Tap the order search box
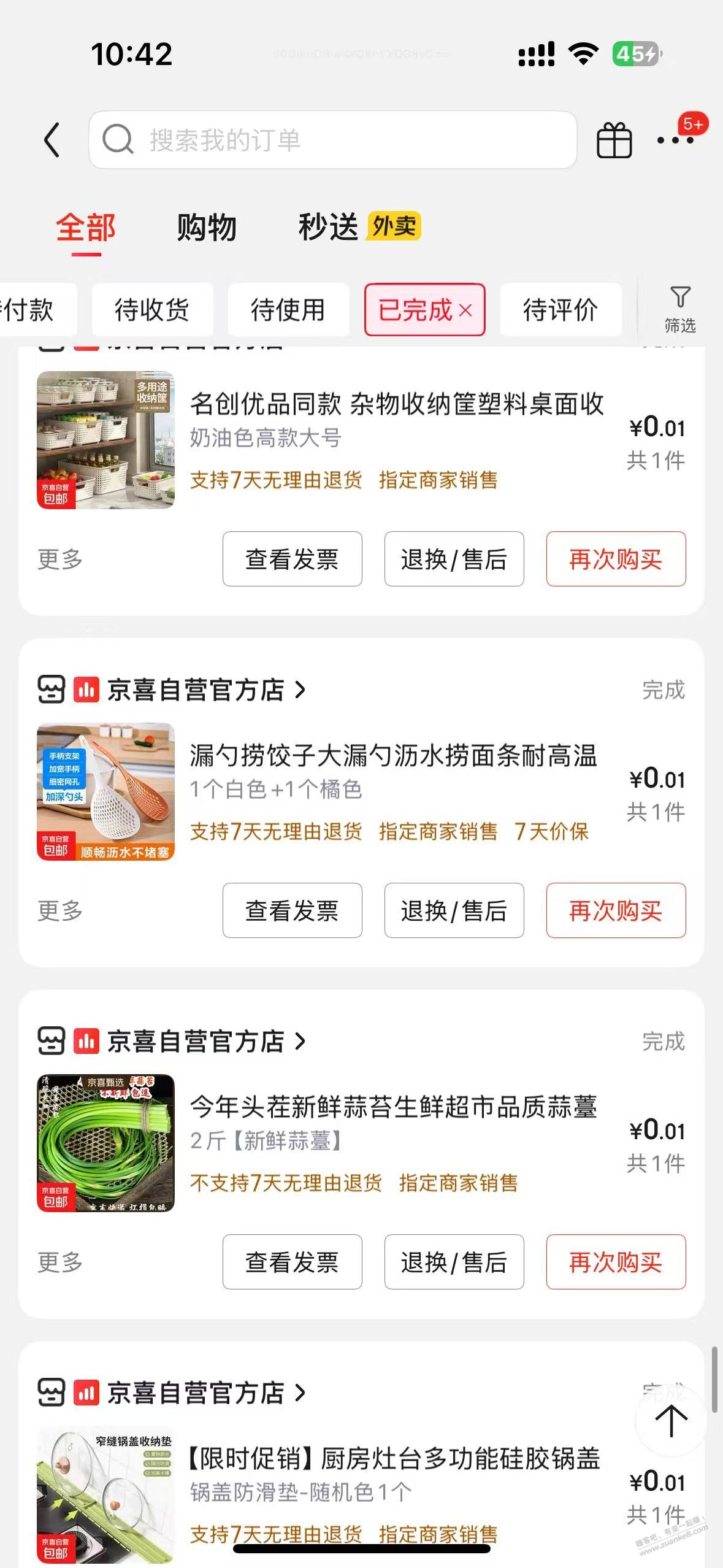Screen dimensions: 723x1568 pyautogui.click(x=332, y=140)
